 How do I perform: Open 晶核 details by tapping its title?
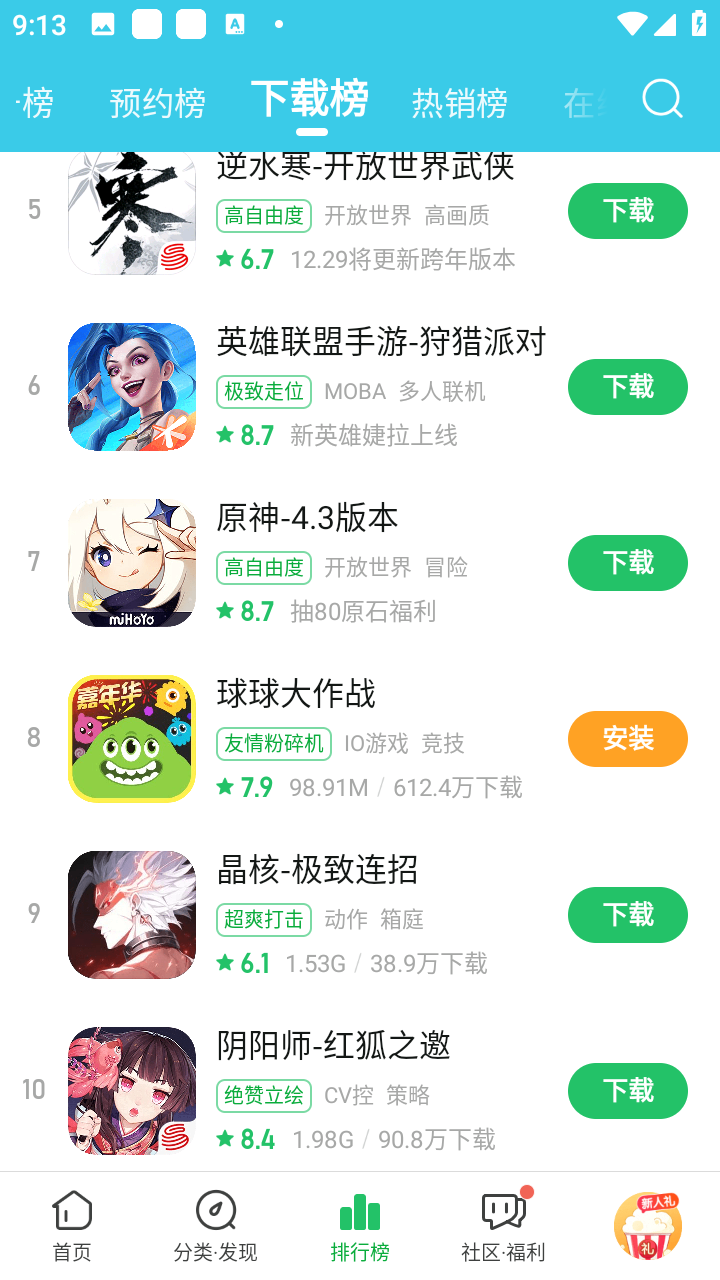coord(316,871)
